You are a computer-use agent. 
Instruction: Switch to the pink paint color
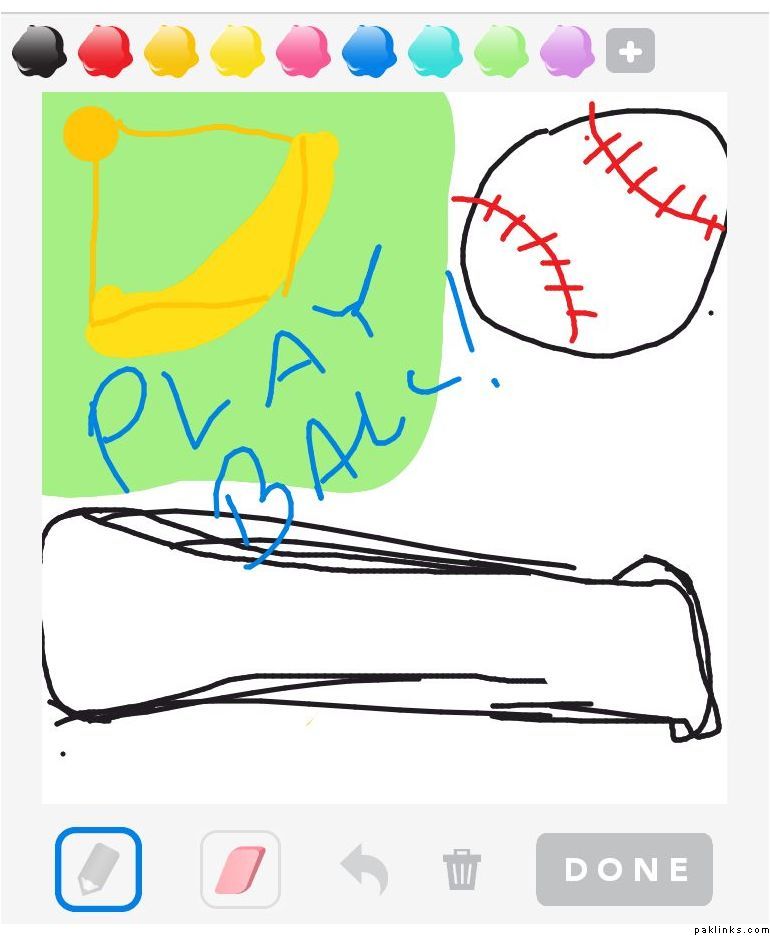pos(303,51)
